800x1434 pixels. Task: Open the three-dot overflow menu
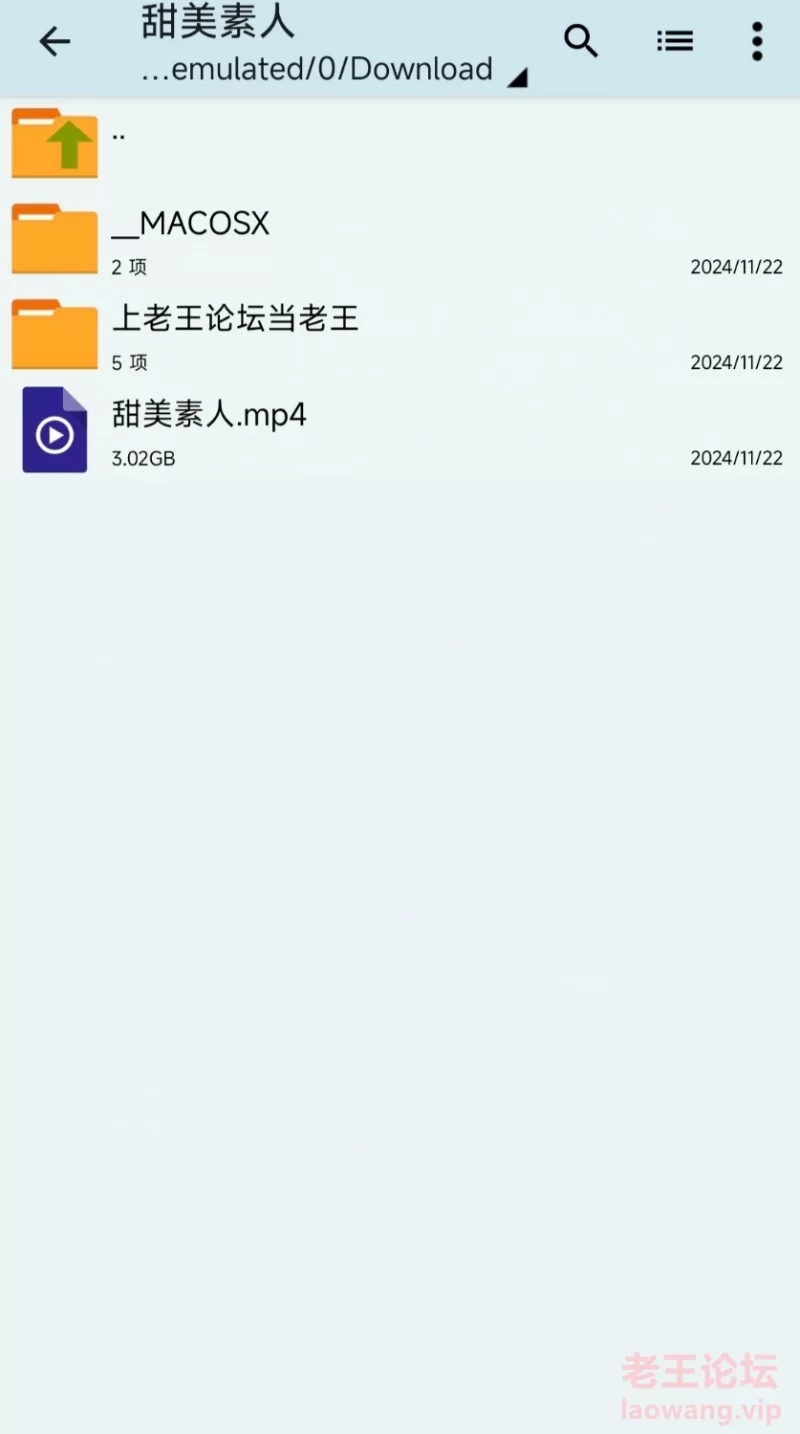757,41
